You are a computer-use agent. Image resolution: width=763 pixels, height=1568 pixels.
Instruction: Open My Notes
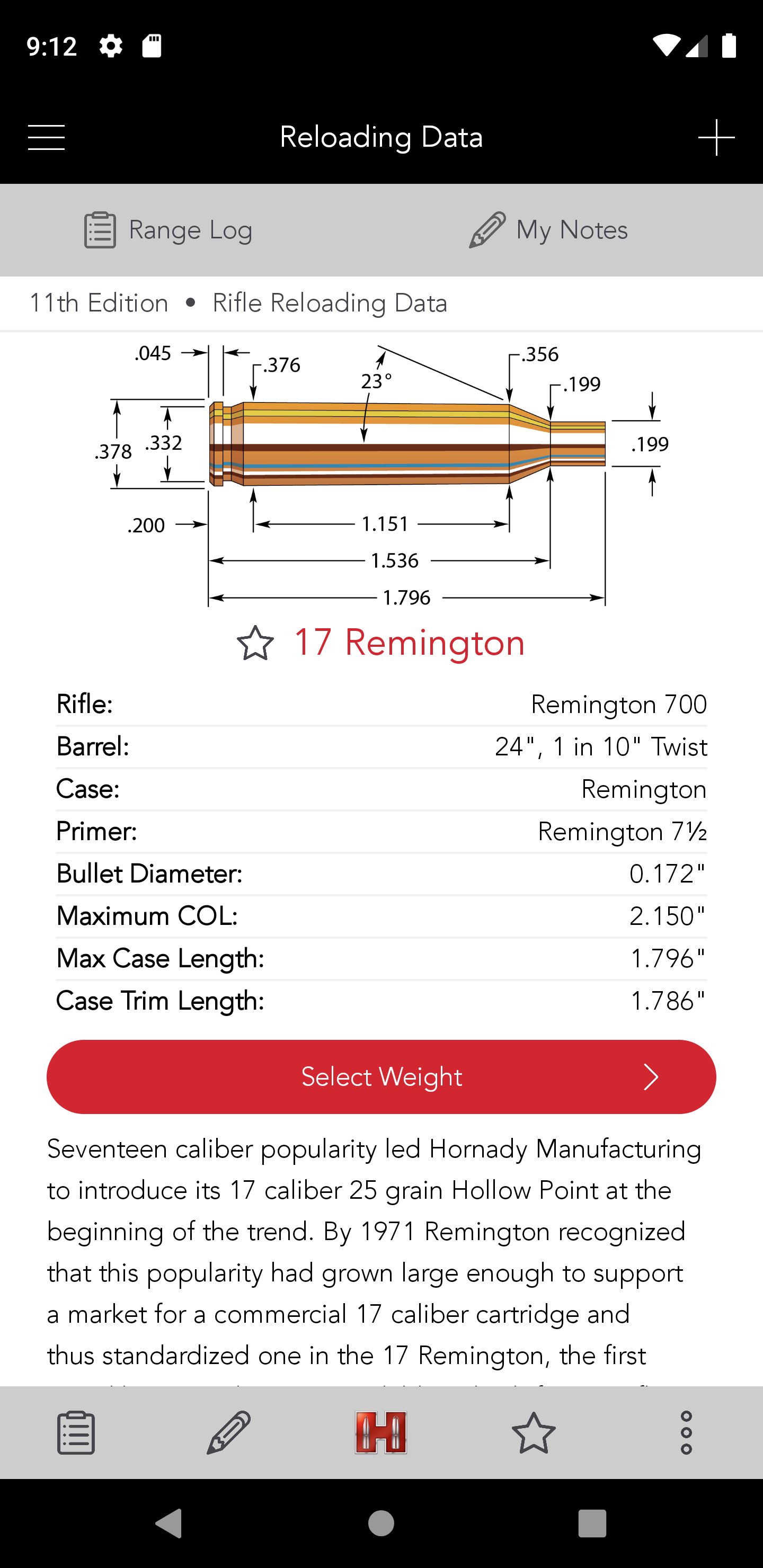(548, 230)
